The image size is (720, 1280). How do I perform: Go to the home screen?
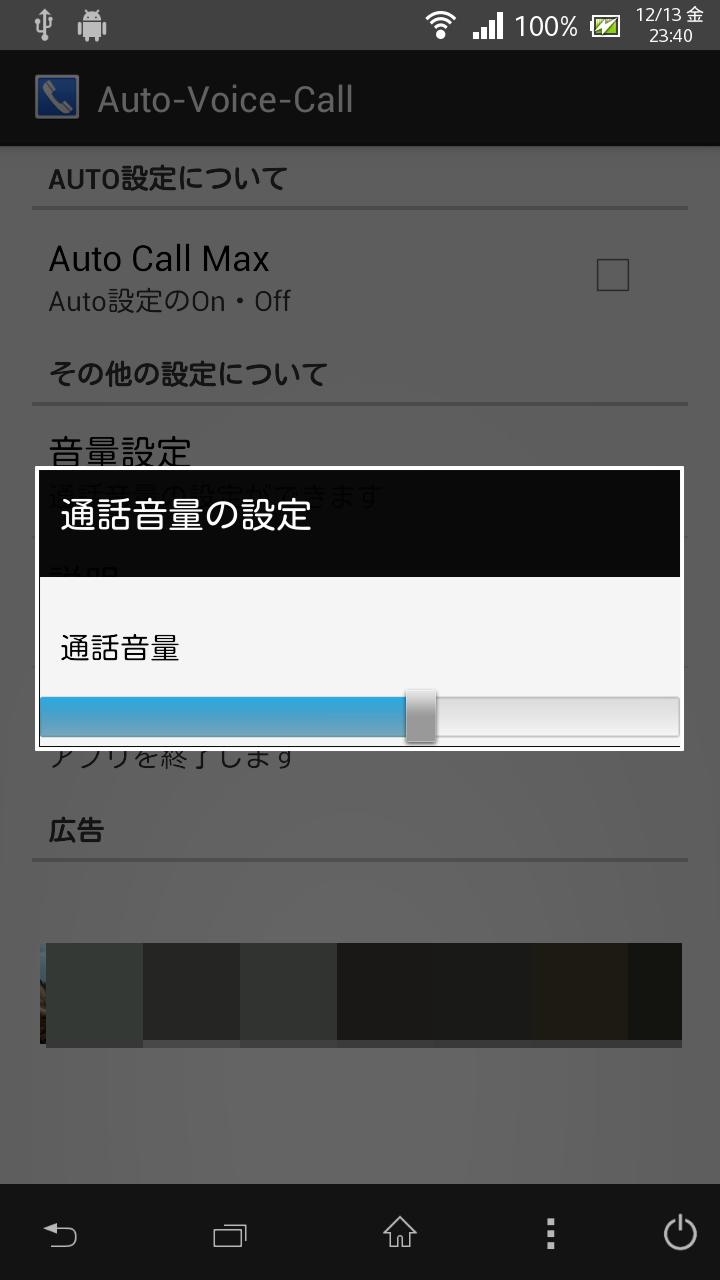[x=400, y=1234]
